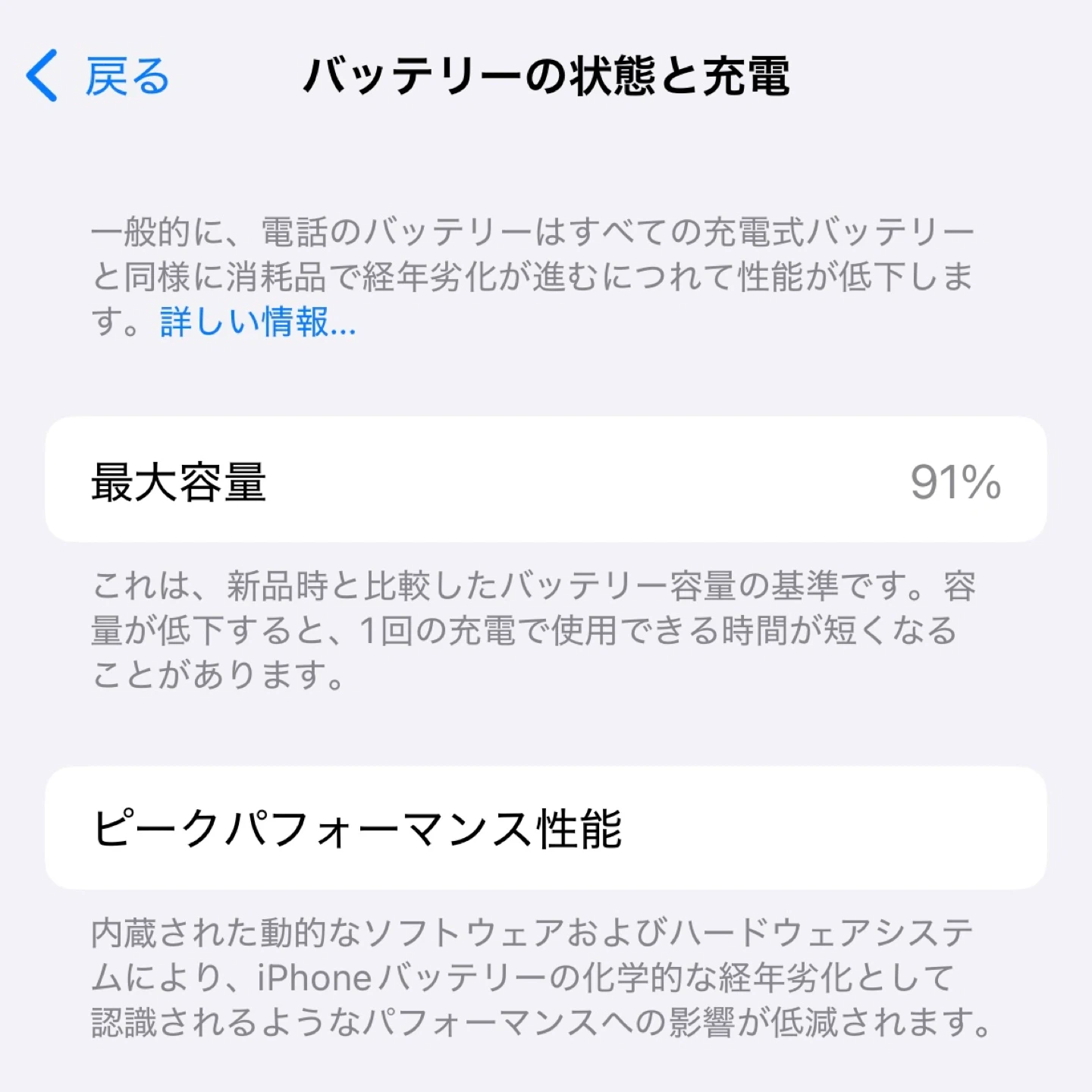This screenshot has height=1092, width=1092.
Task: Go back with the 戻る button
Action: tap(97, 76)
